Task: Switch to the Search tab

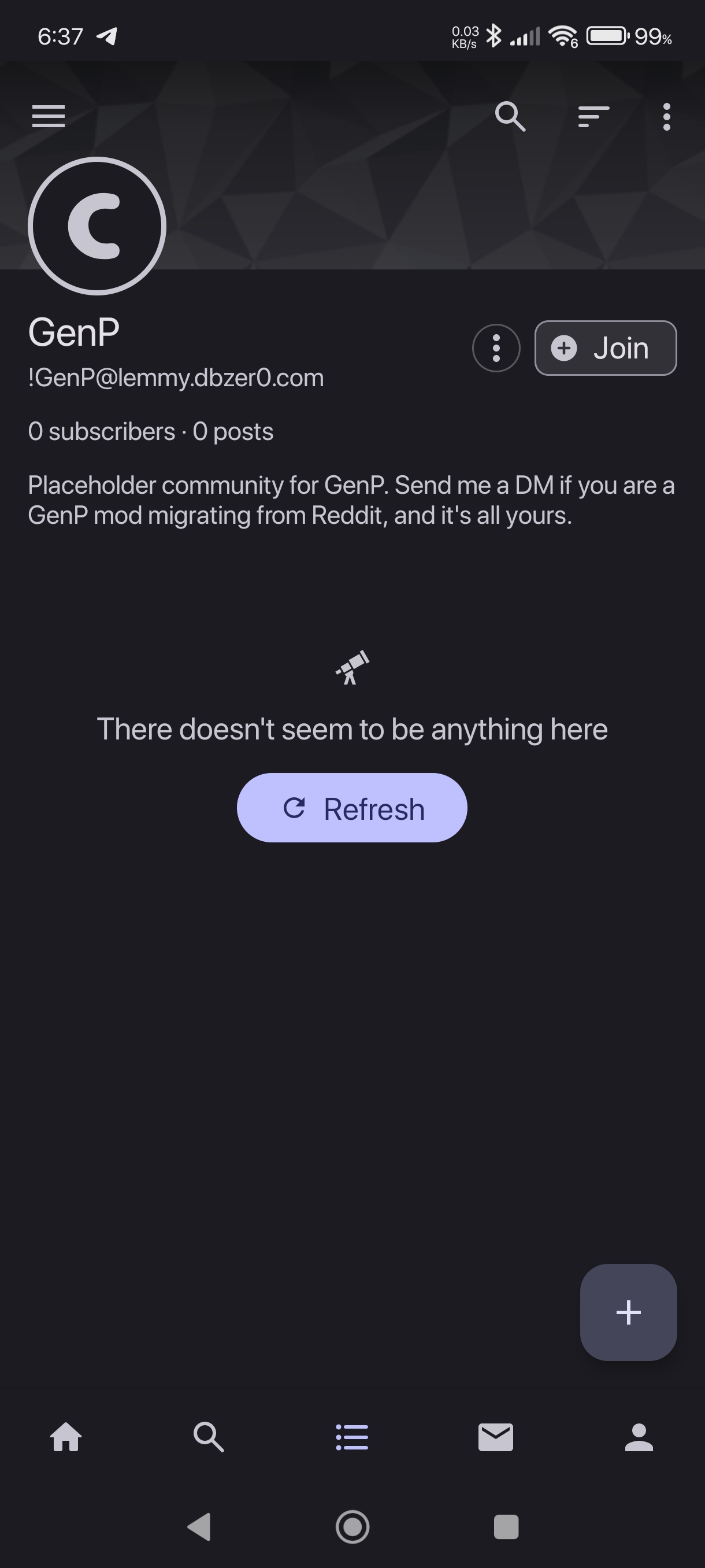Action: 209,1437
